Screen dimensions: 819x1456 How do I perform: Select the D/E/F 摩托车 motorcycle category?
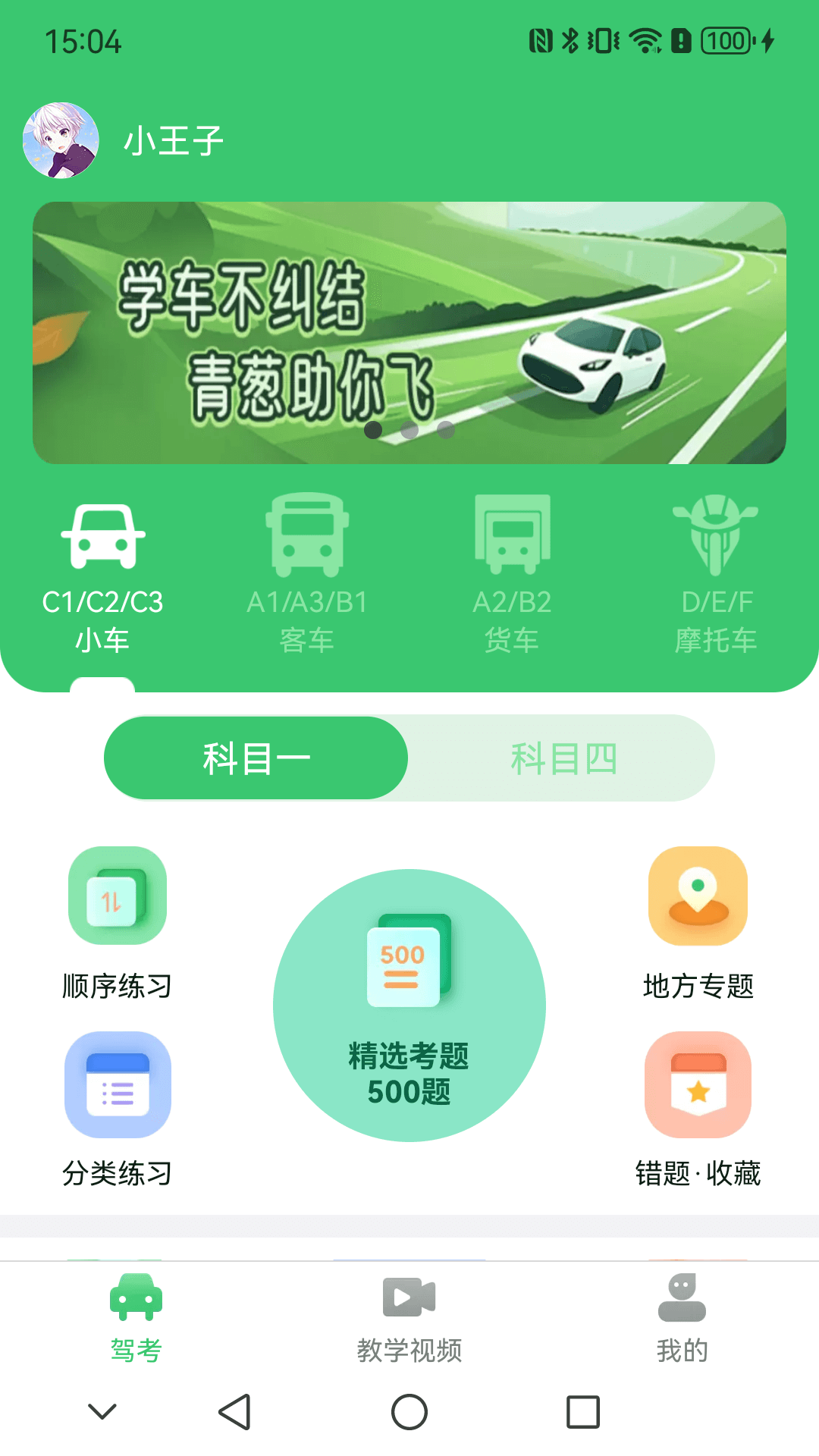click(714, 536)
